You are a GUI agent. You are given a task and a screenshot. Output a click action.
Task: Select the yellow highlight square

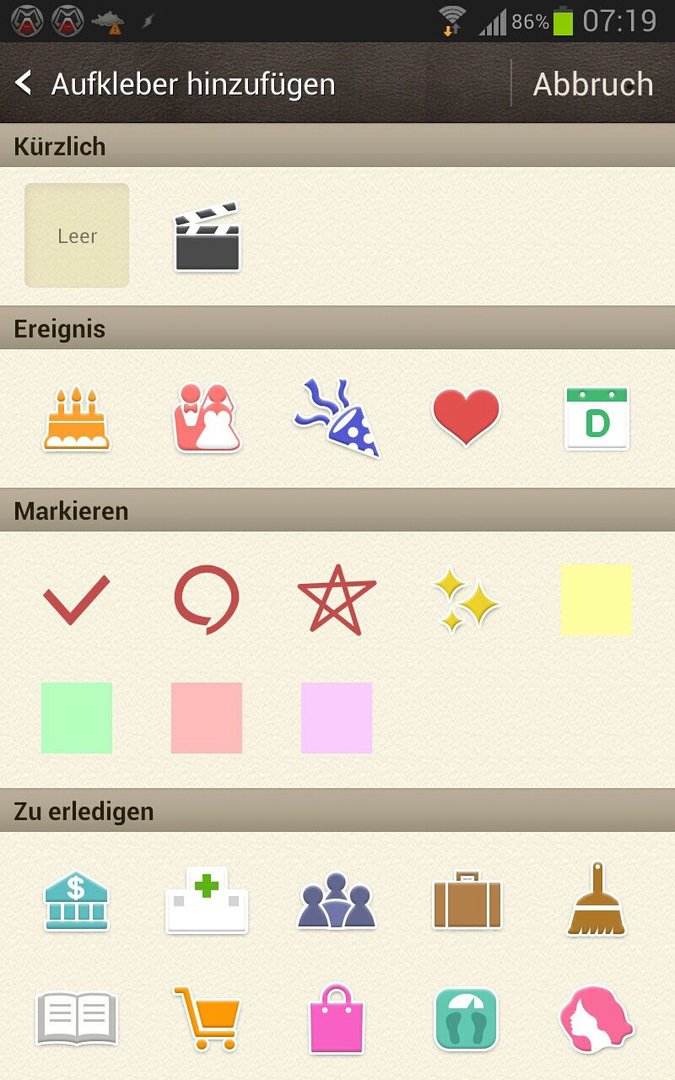(596, 599)
